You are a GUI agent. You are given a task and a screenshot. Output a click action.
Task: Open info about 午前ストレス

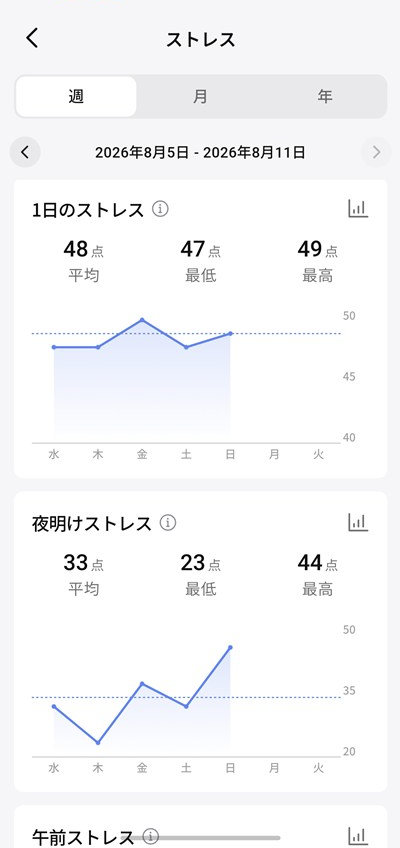click(x=151, y=836)
